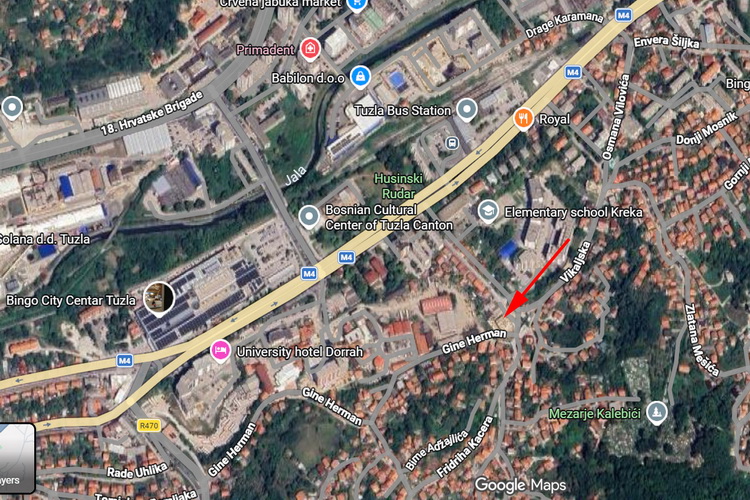The height and width of the screenshot is (500, 750).
Task: Open Tuzla Bus Station place marker
Action: click(x=467, y=110)
